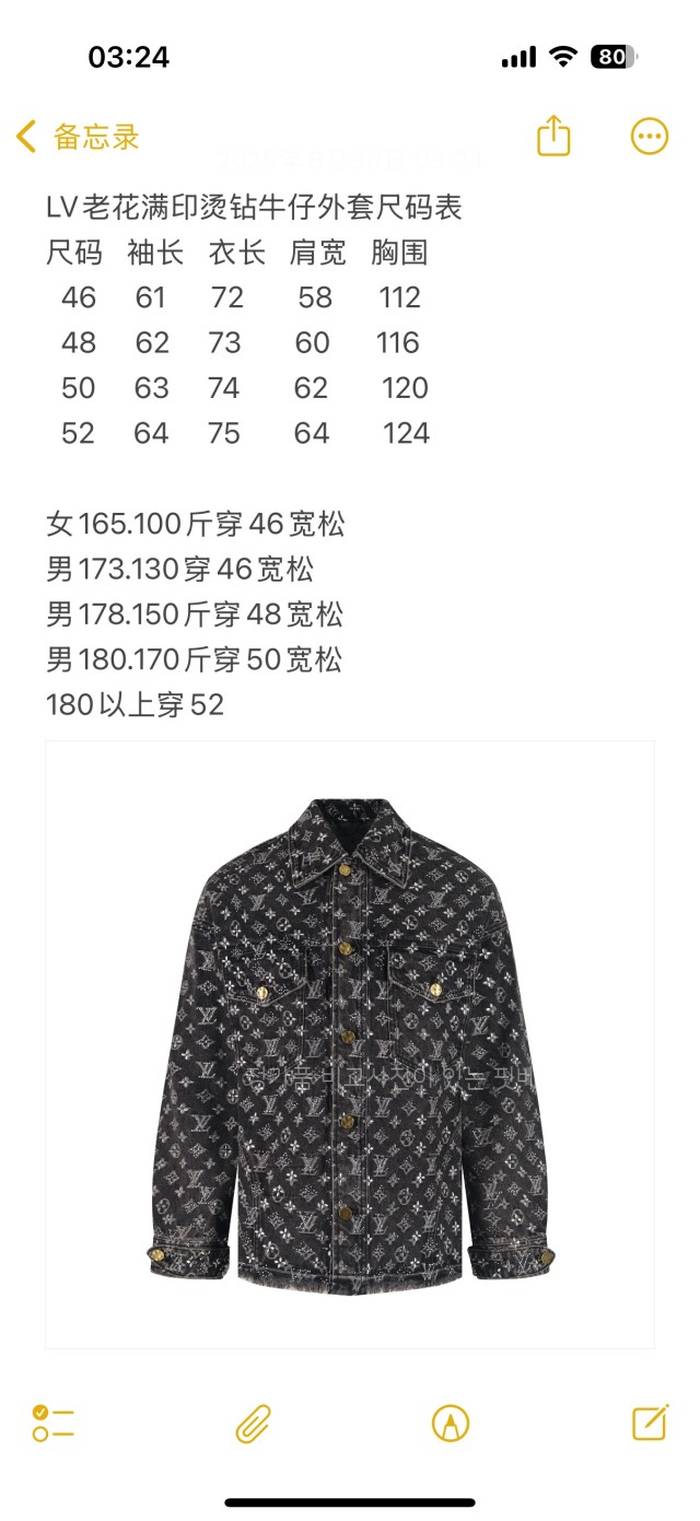The height and width of the screenshot is (1521, 700).
Task: Open the markup drawing tool
Action: tap(450, 1422)
